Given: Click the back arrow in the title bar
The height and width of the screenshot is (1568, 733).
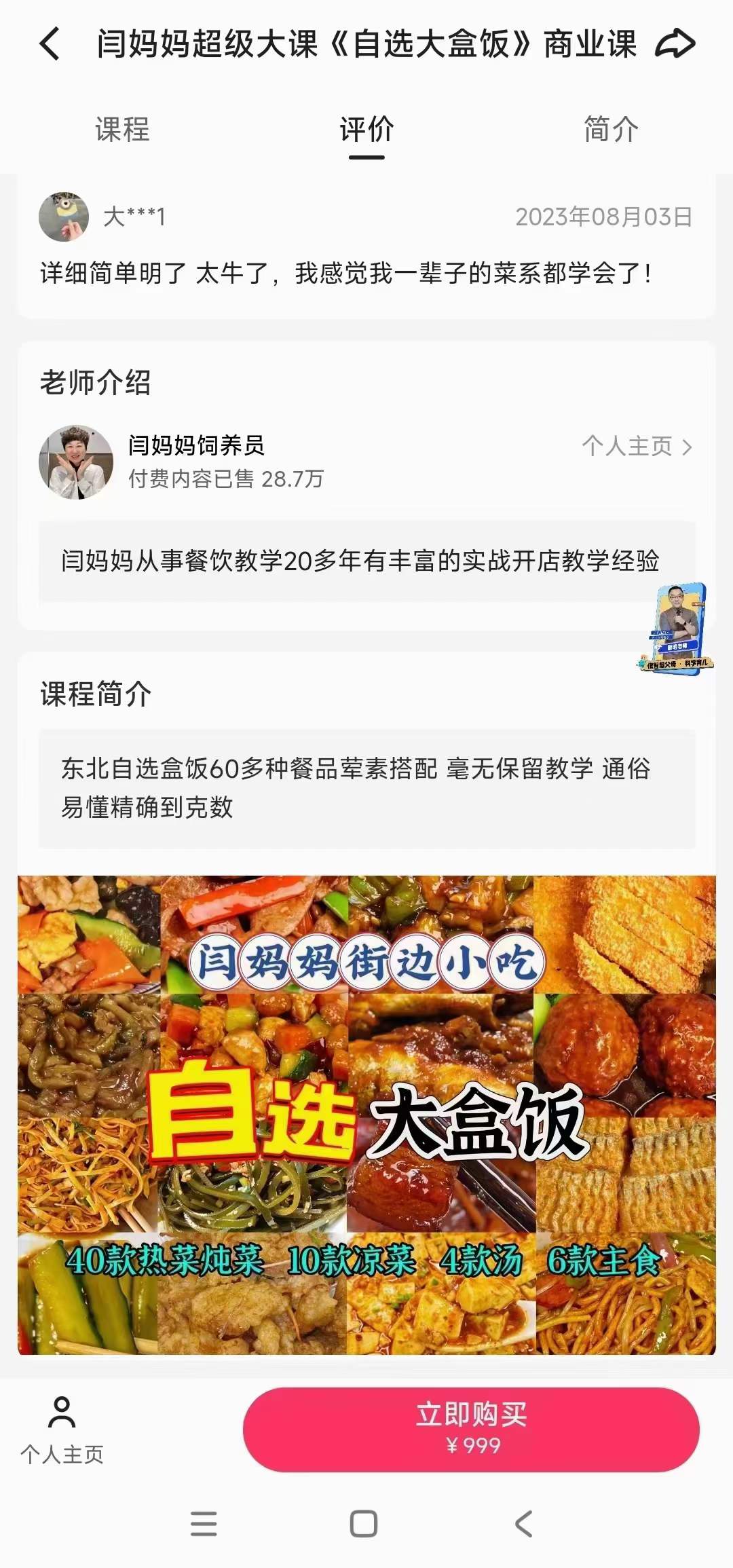Looking at the screenshot, I should click(x=46, y=42).
